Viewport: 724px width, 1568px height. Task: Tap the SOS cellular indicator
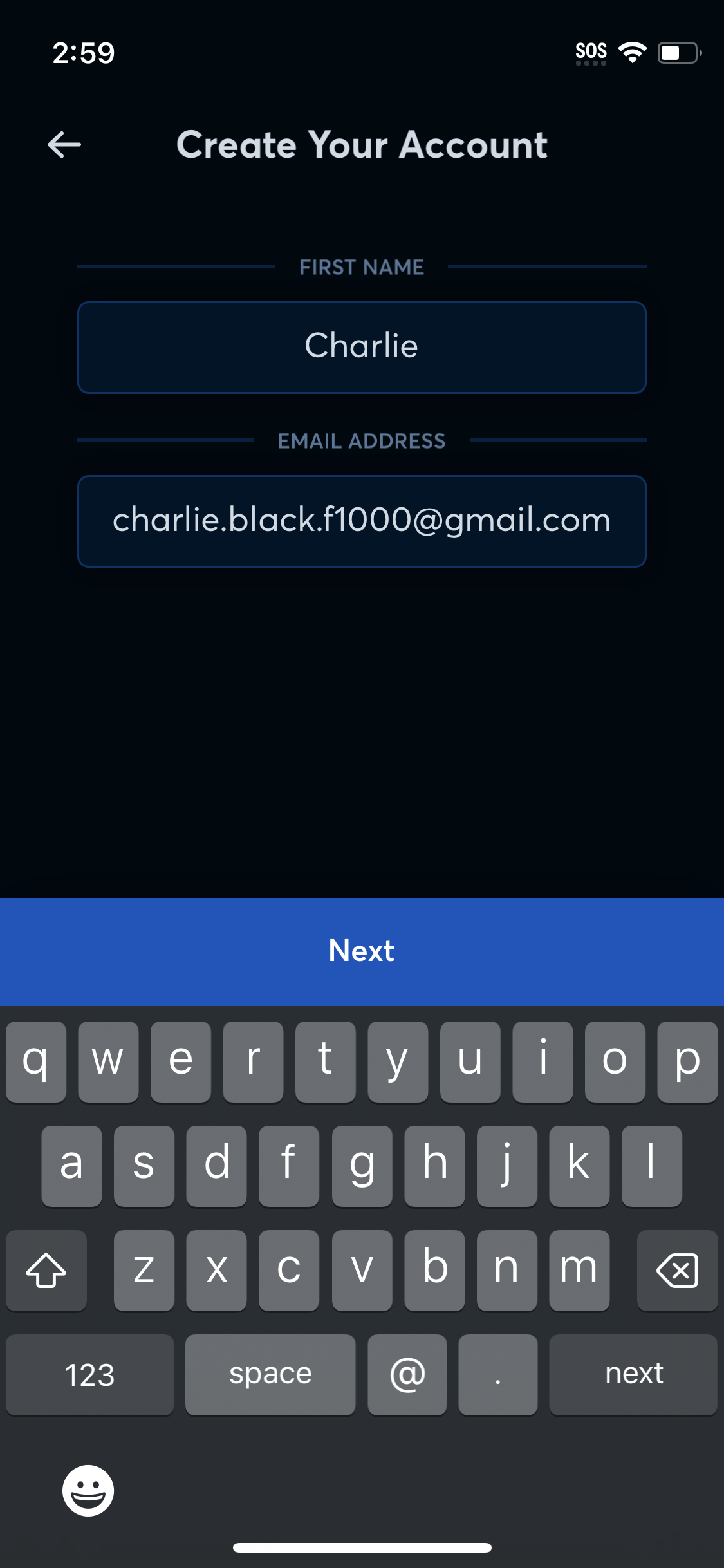[590, 51]
